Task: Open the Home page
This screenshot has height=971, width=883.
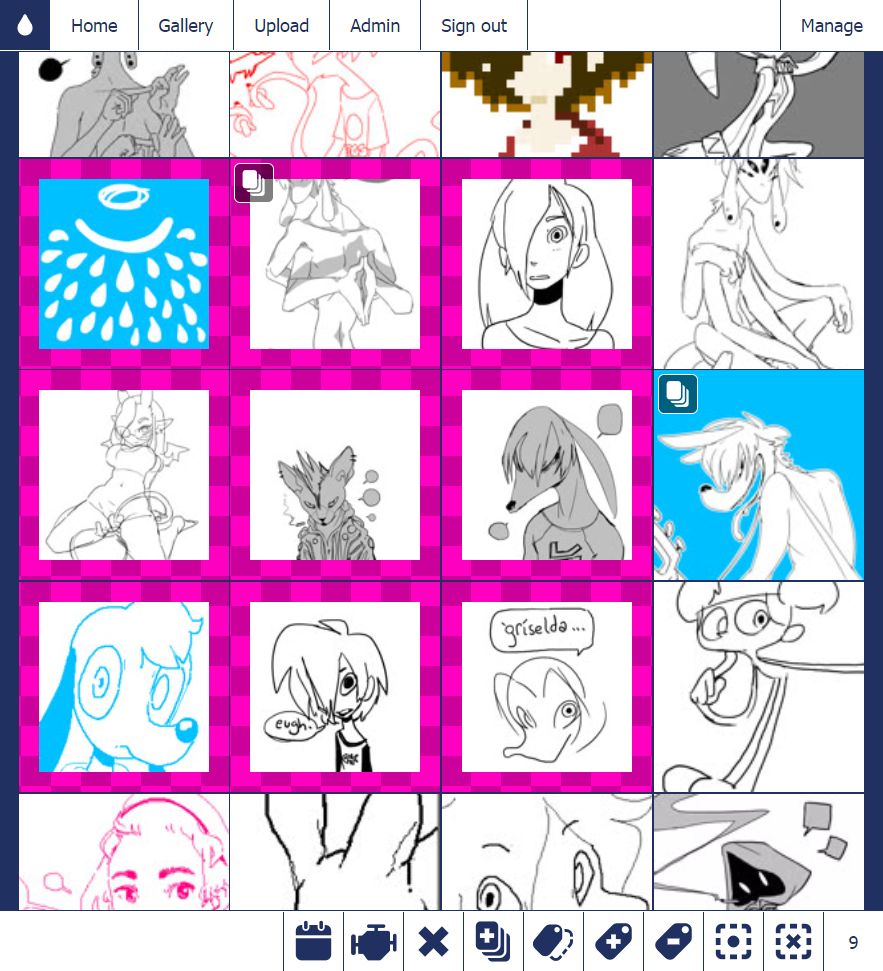Action: coord(94,26)
